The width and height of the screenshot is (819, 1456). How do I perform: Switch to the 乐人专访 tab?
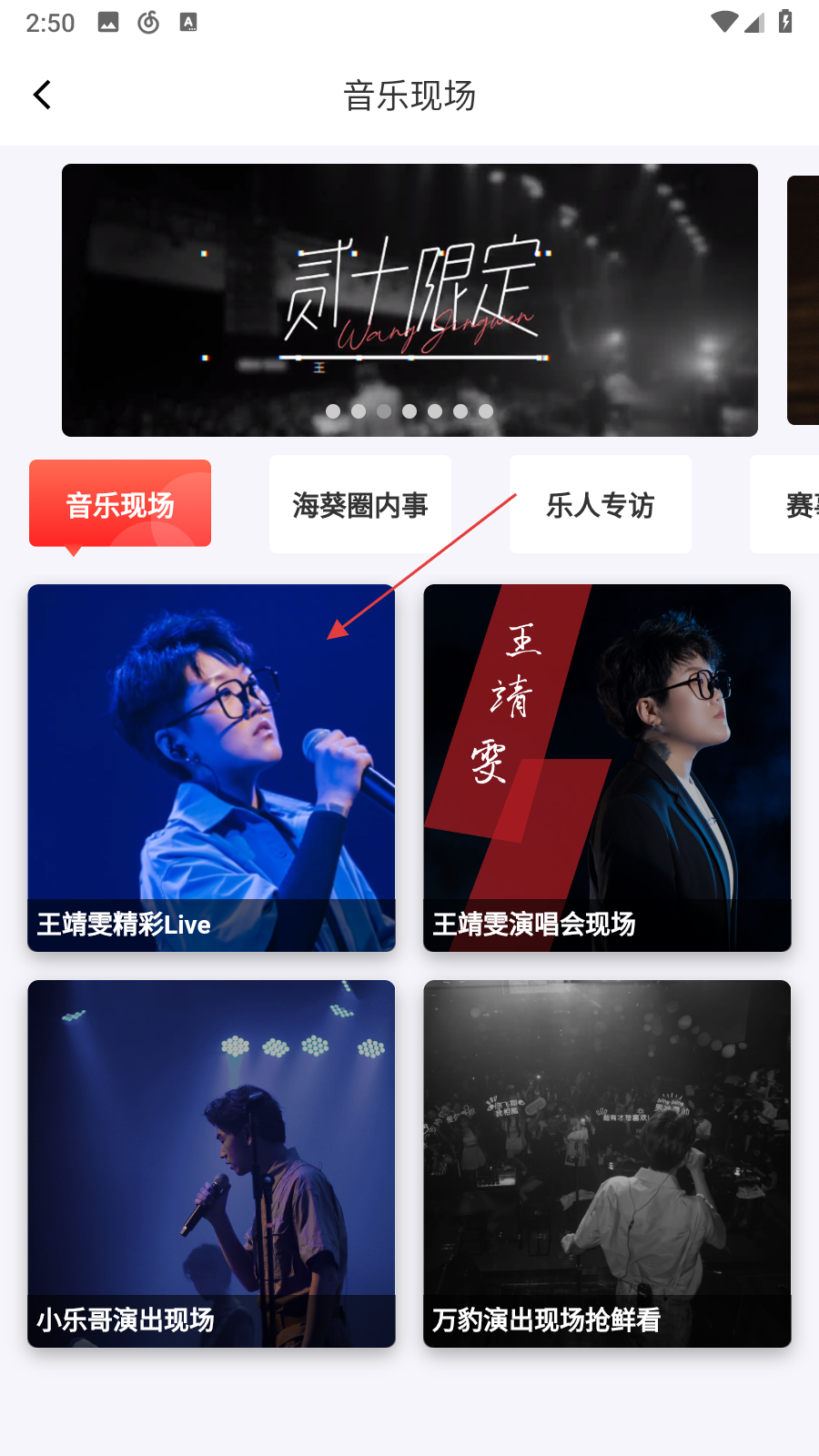click(x=601, y=504)
